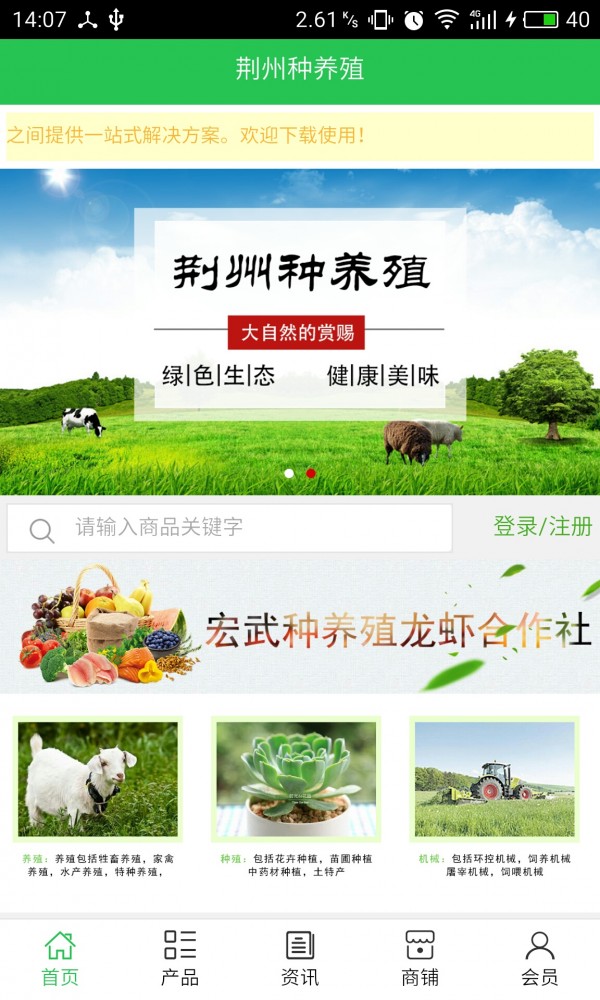This screenshot has height=1000, width=600.
Task: Switch to the 产品 tab
Action: coord(180,958)
